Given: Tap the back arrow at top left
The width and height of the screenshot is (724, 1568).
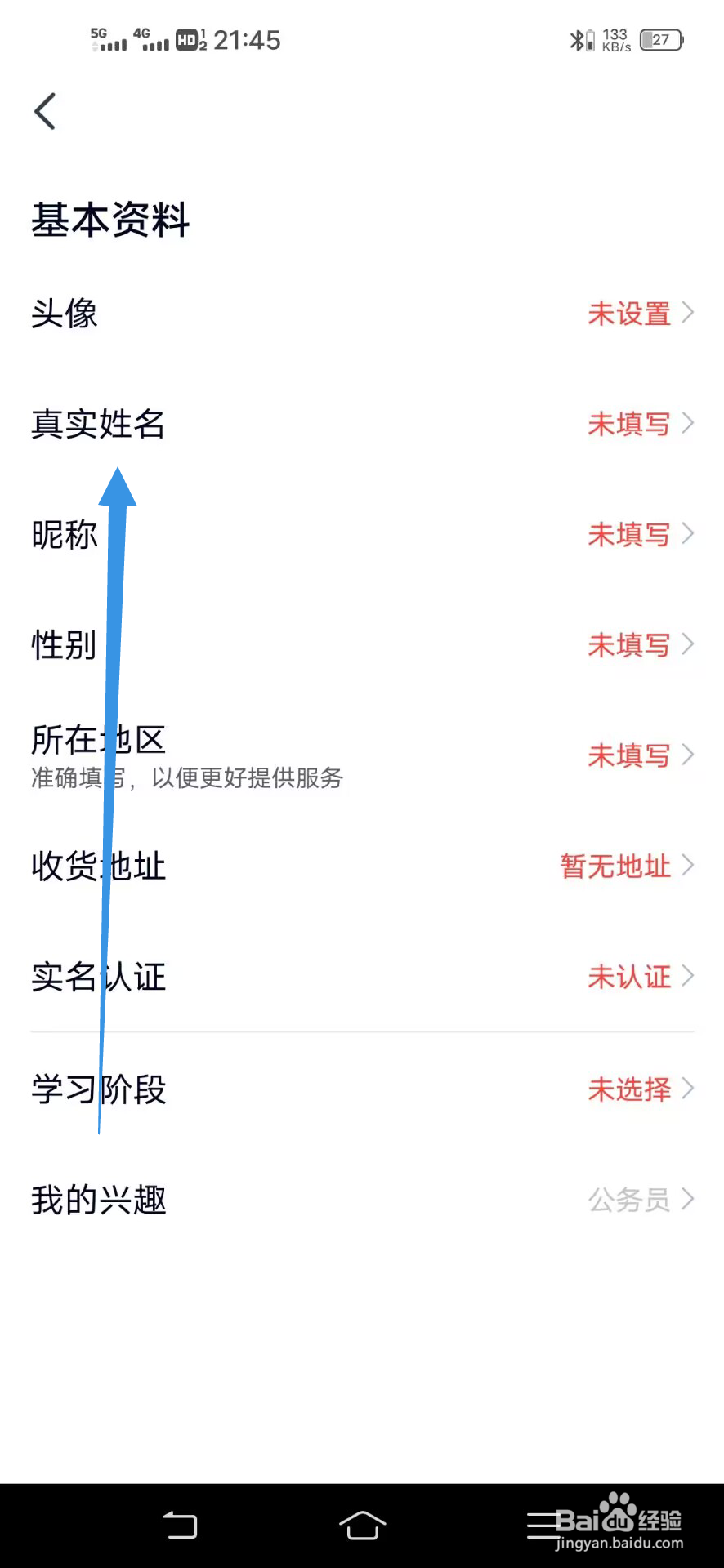Looking at the screenshot, I should pyautogui.click(x=45, y=112).
